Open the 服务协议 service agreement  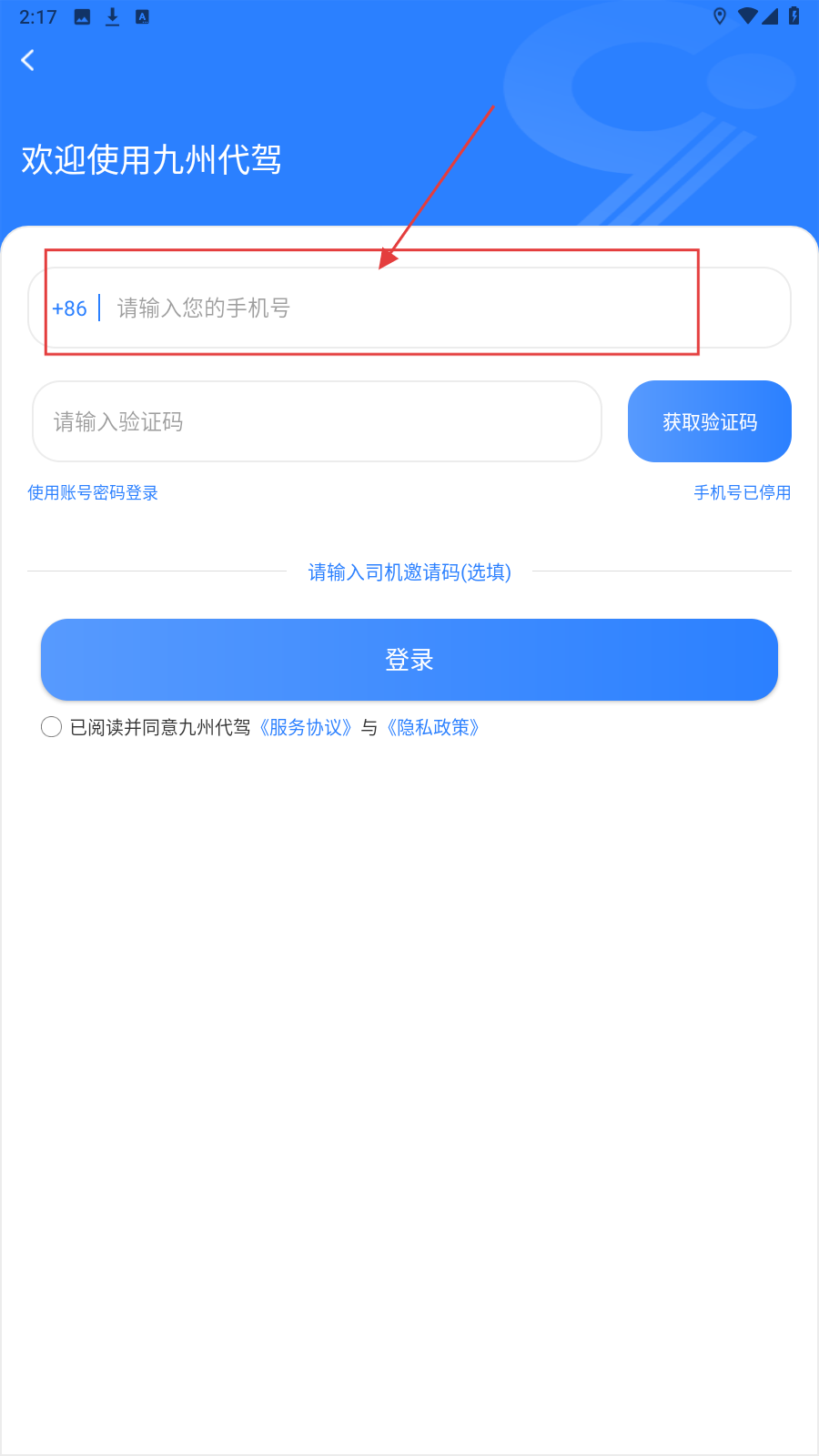click(305, 727)
